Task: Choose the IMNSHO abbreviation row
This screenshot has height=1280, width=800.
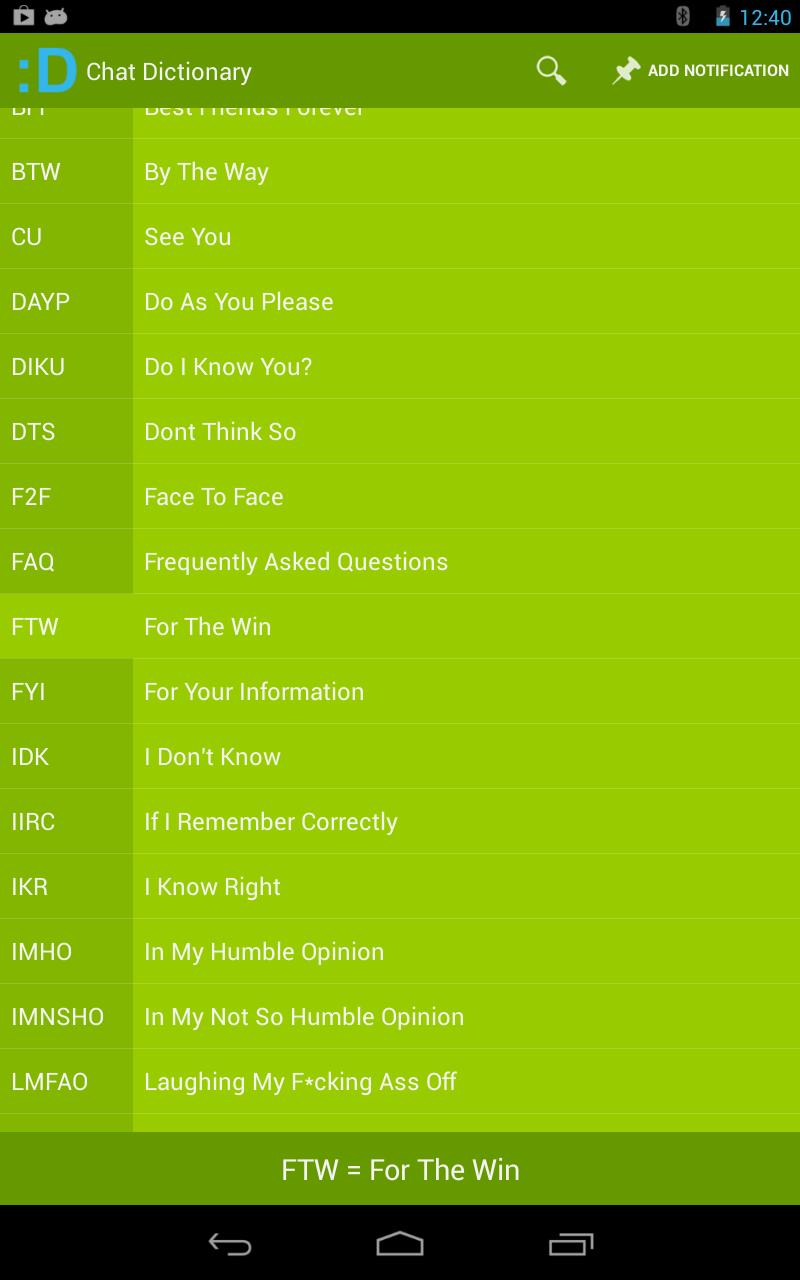Action: click(x=400, y=1017)
